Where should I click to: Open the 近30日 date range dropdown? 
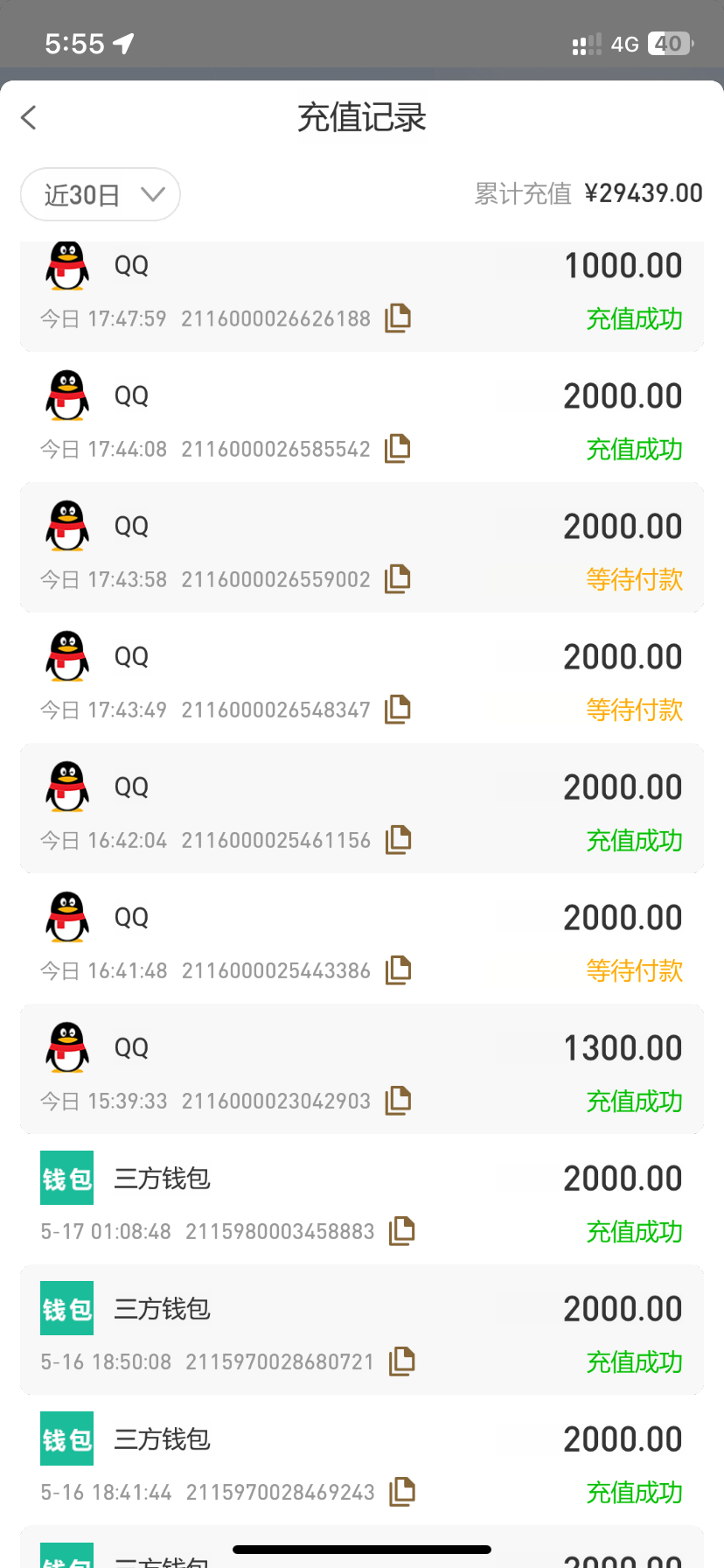click(x=101, y=194)
